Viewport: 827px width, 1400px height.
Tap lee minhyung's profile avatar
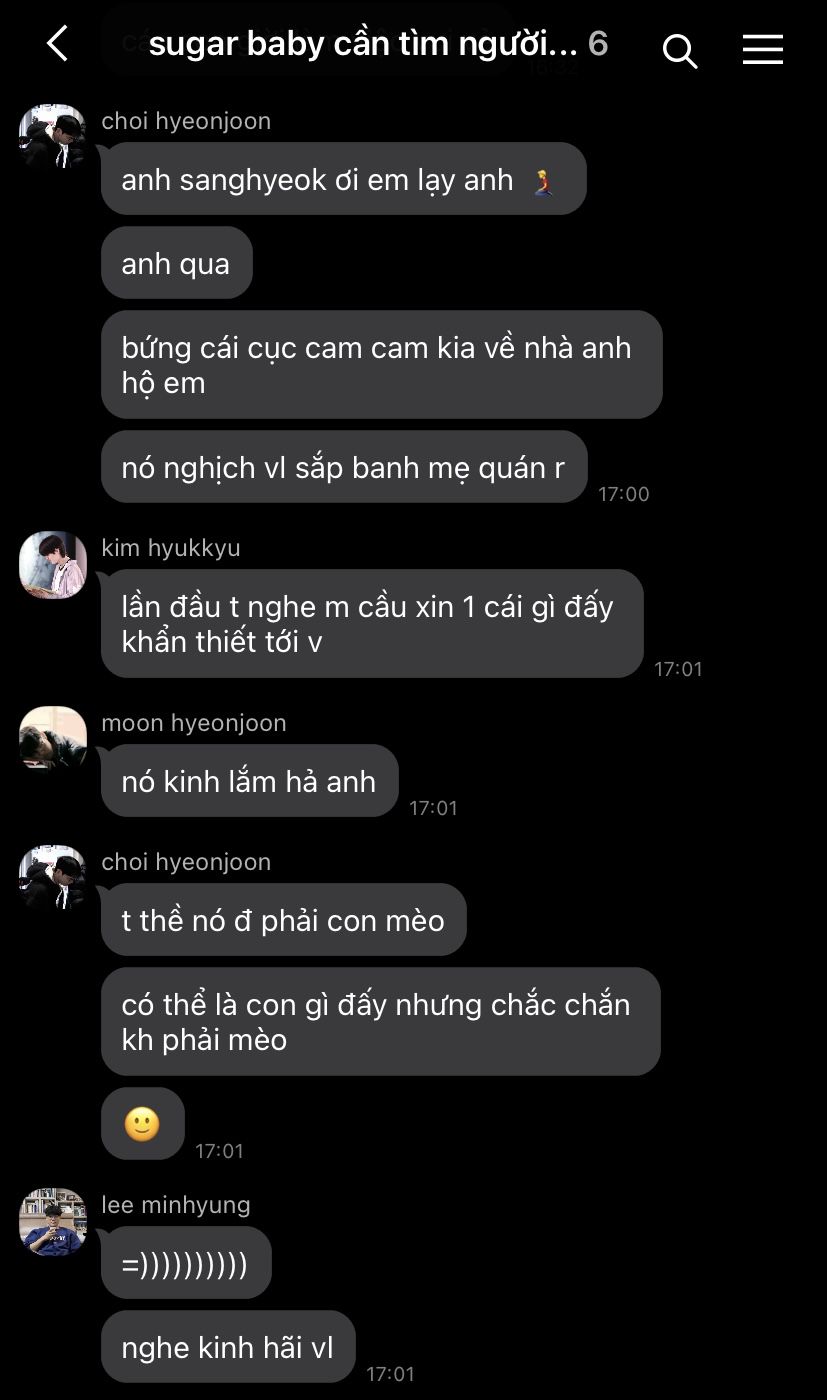point(53,1221)
